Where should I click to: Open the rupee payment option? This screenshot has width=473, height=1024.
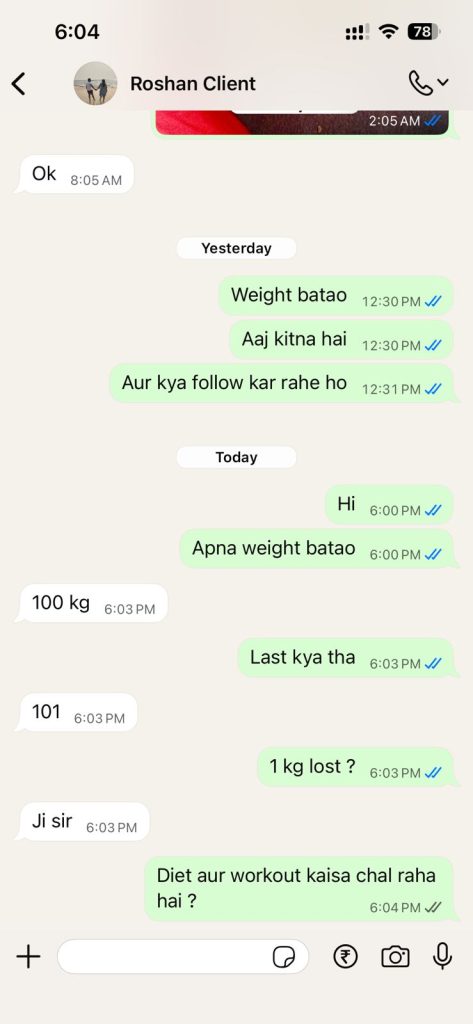click(x=346, y=957)
